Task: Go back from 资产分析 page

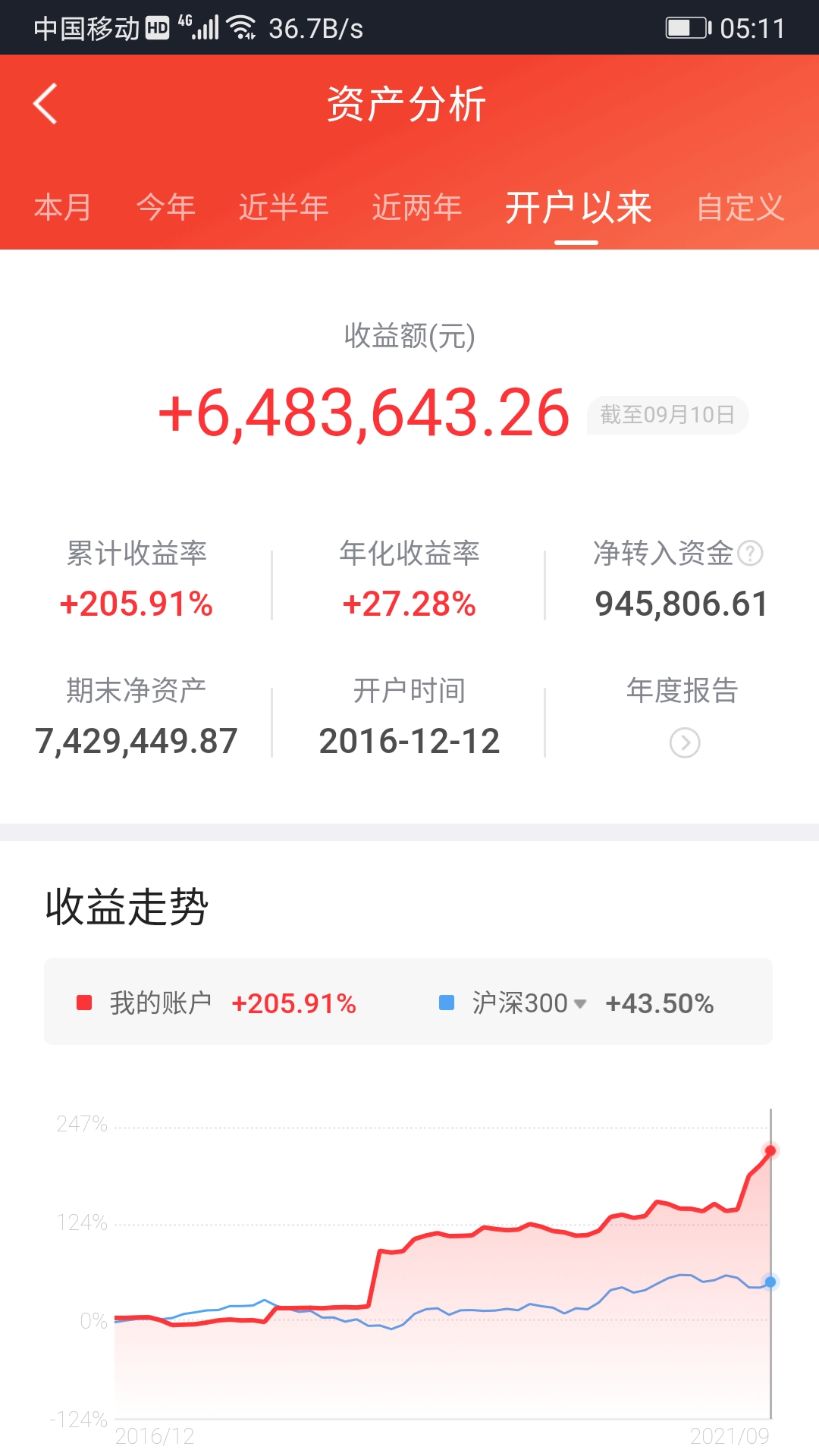Action: (45, 104)
